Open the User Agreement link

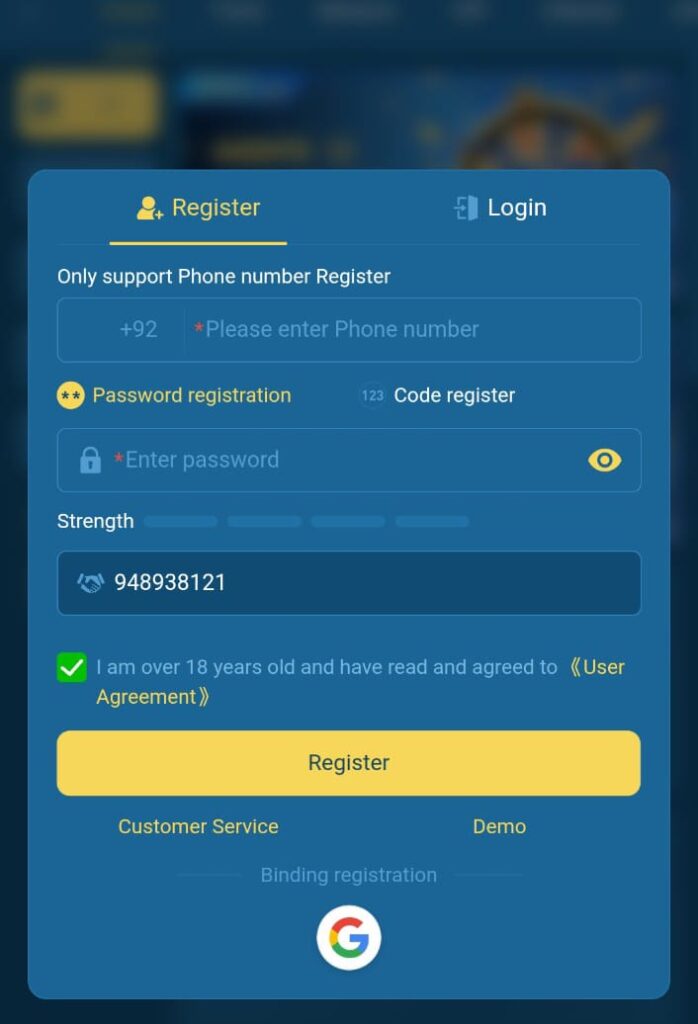(597, 667)
